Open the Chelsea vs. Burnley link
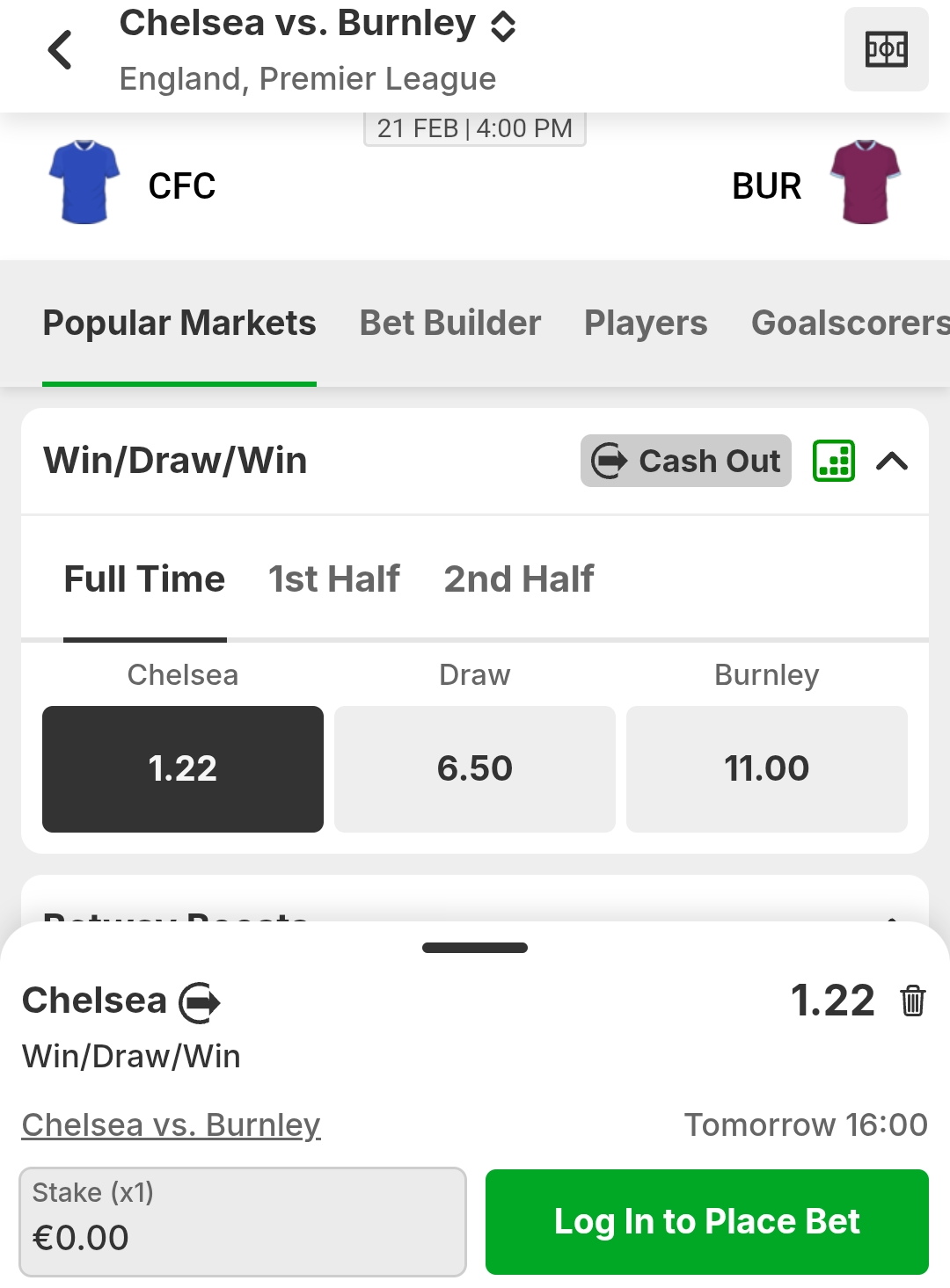The height and width of the screenshot is (1288, 950). (171, 1124)
